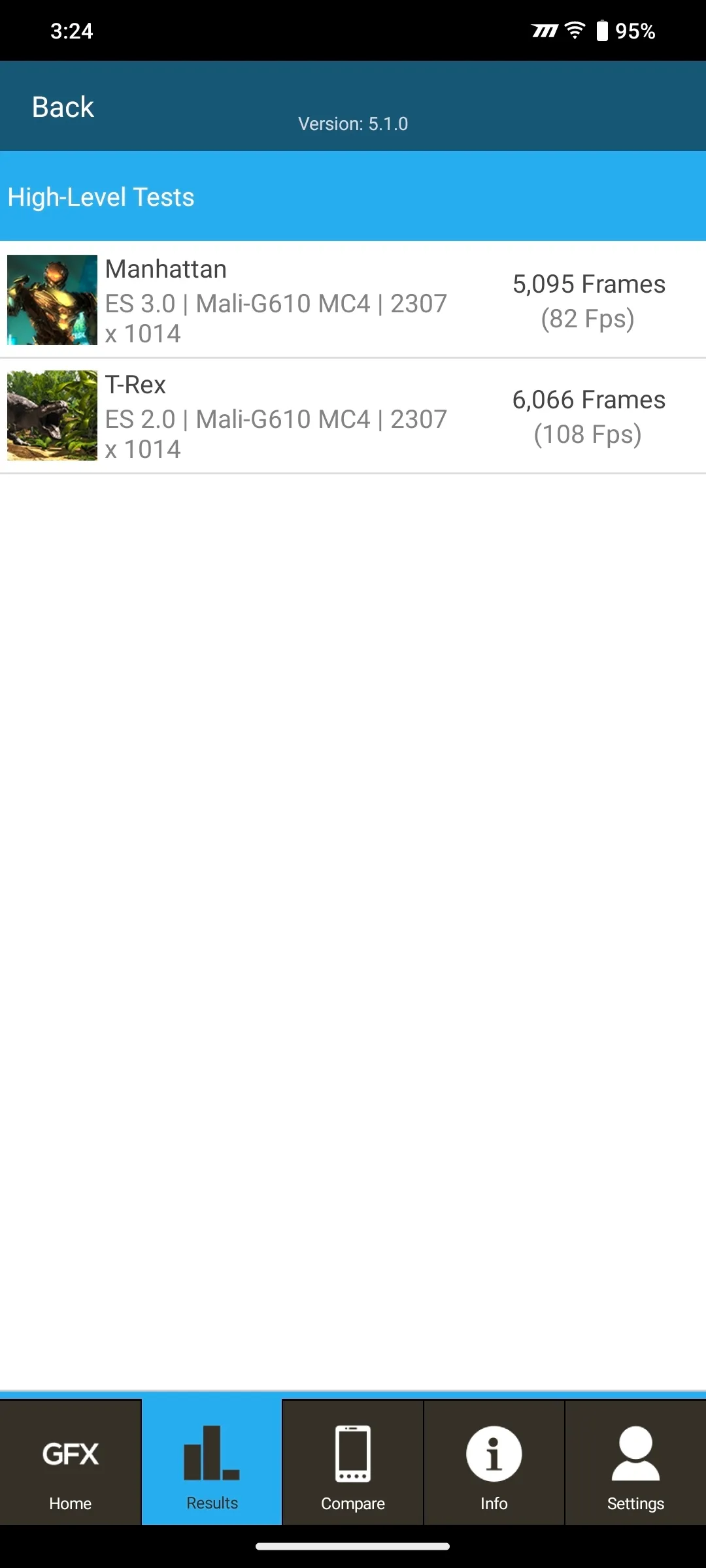Open the Info tab
The image size is (706, 1568).
pos(494,1463)
